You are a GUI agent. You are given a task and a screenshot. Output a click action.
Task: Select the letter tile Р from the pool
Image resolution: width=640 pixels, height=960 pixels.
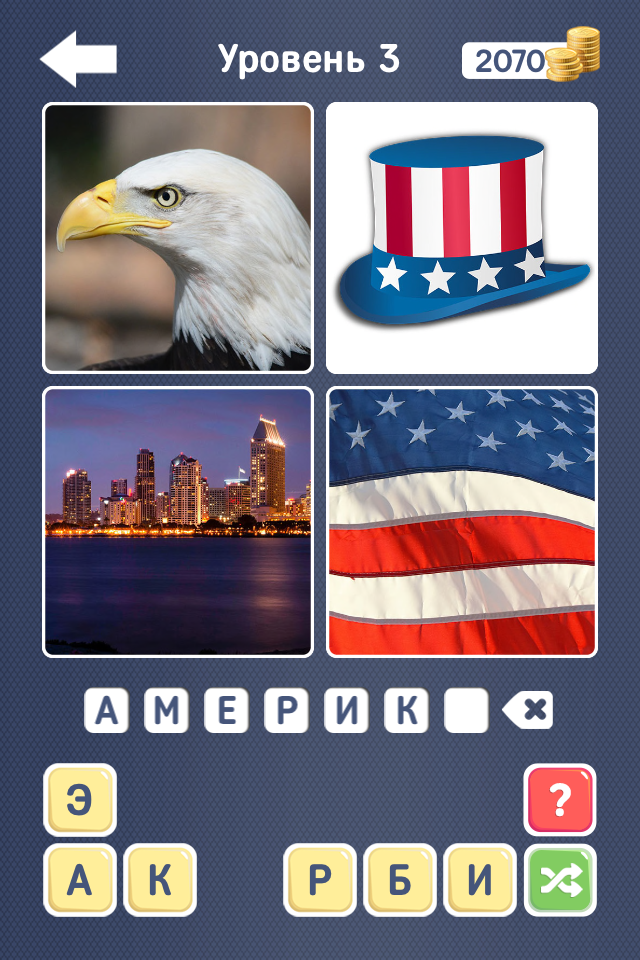pyautogui.click(x=320, y=880)
